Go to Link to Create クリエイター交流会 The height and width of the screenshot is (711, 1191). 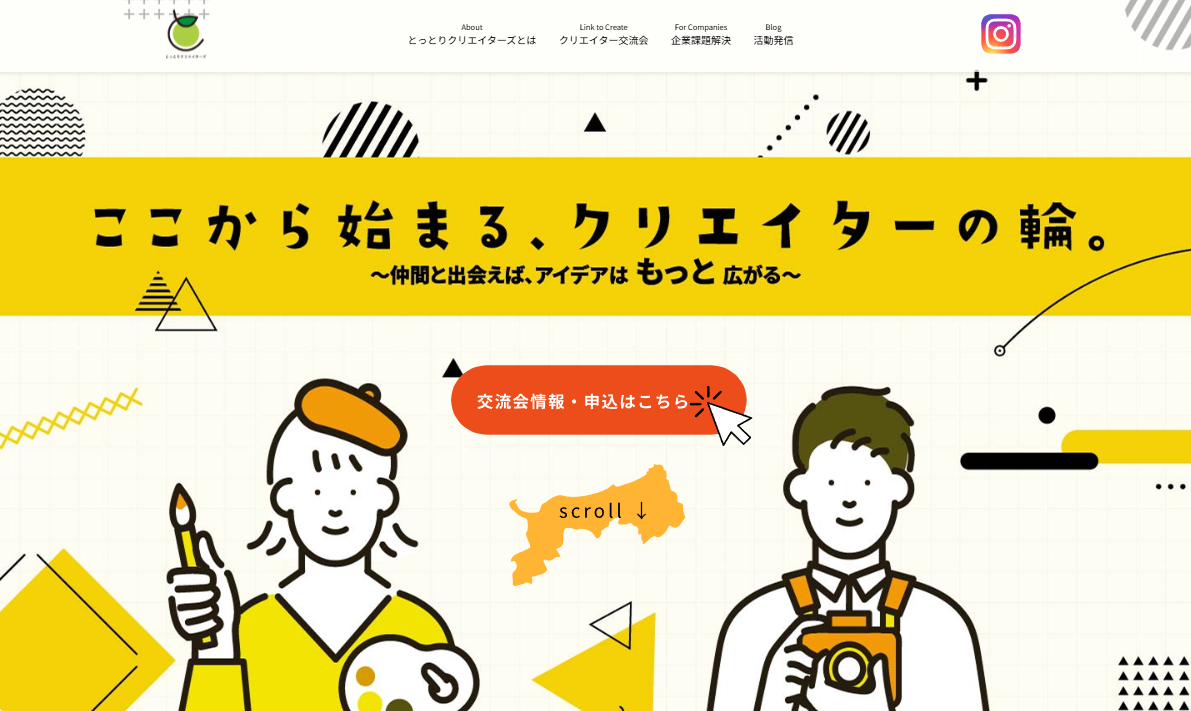[x=603, y=35]
